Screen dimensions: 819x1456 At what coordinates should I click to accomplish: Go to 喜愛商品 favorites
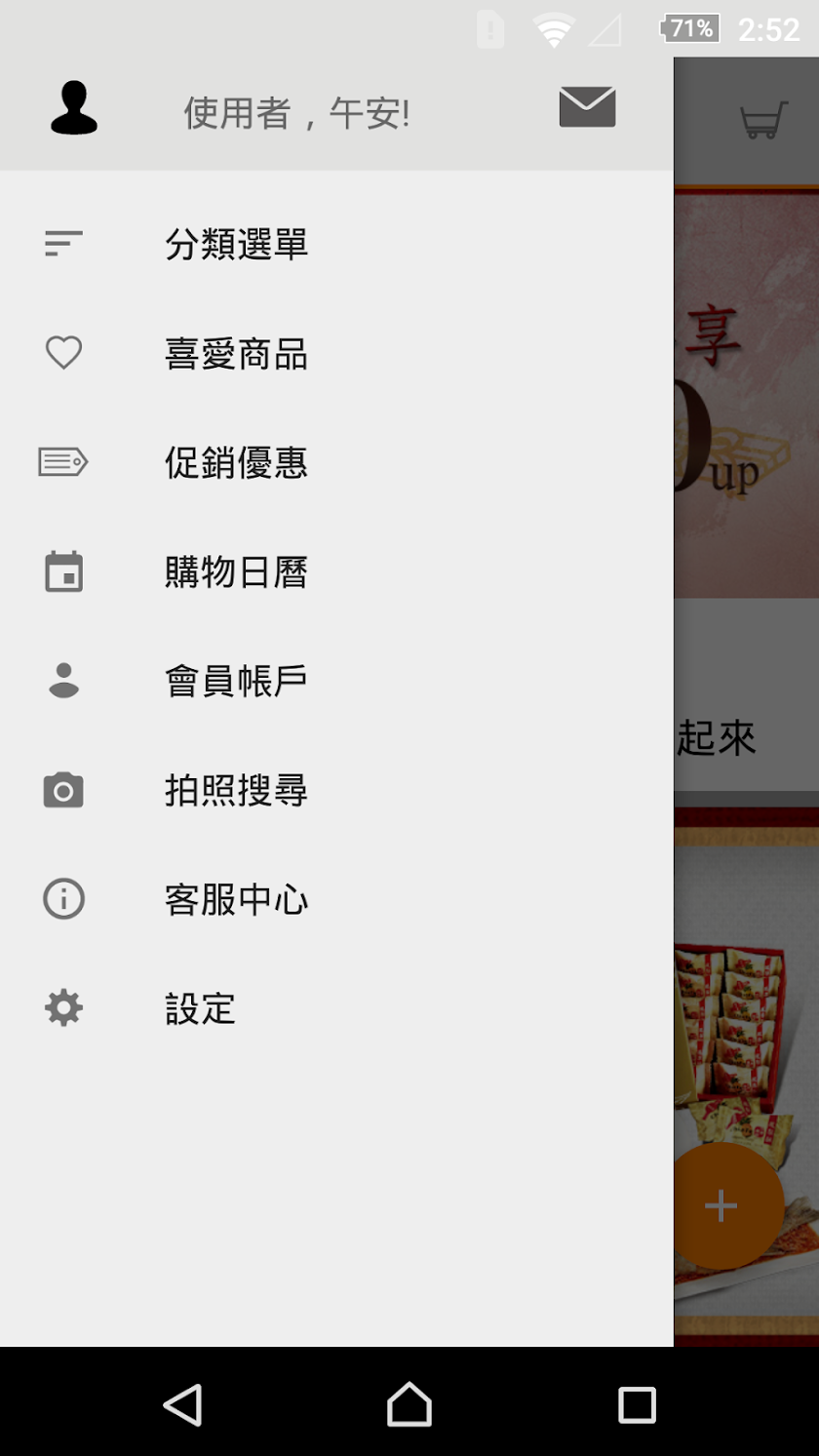(236, 353)
